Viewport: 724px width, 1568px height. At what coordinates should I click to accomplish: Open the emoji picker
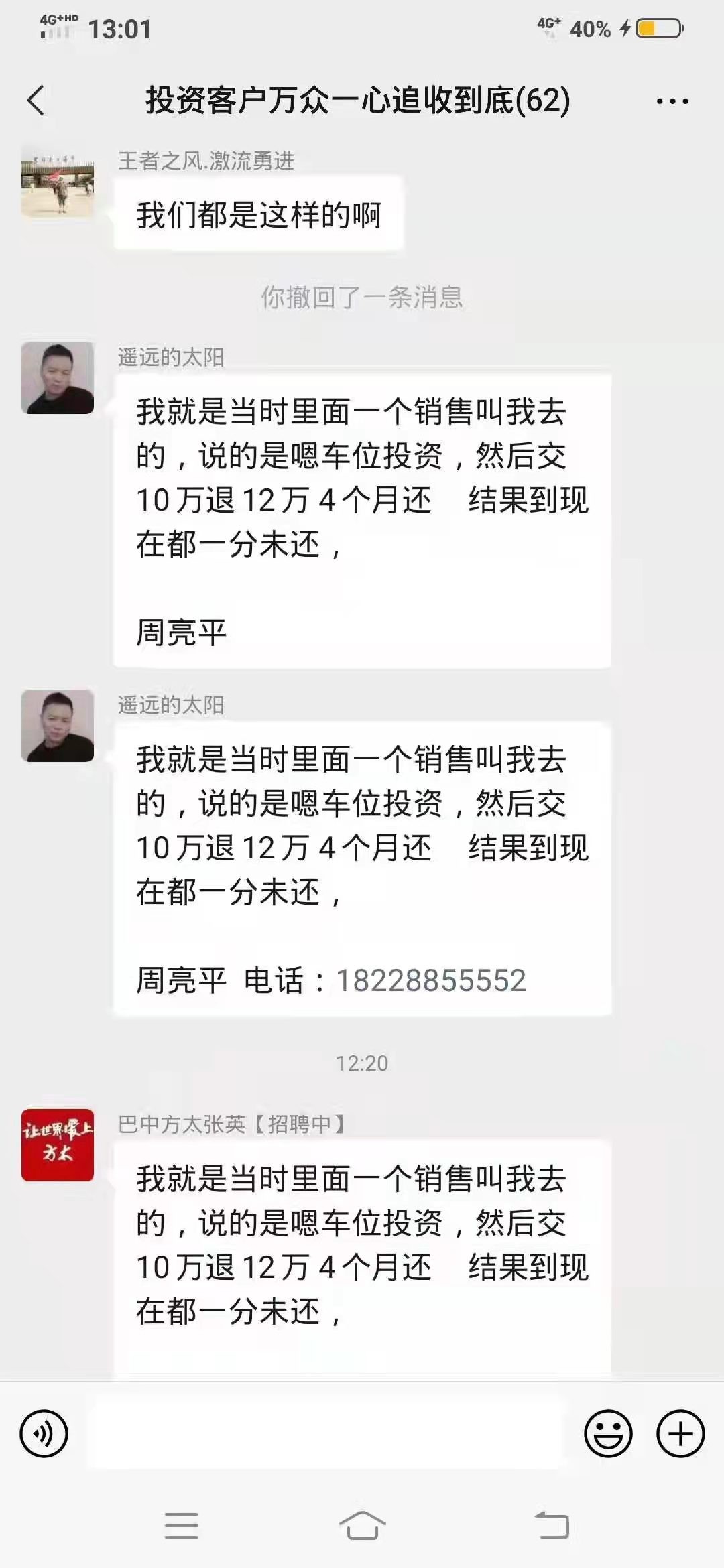pos(608,1433)
